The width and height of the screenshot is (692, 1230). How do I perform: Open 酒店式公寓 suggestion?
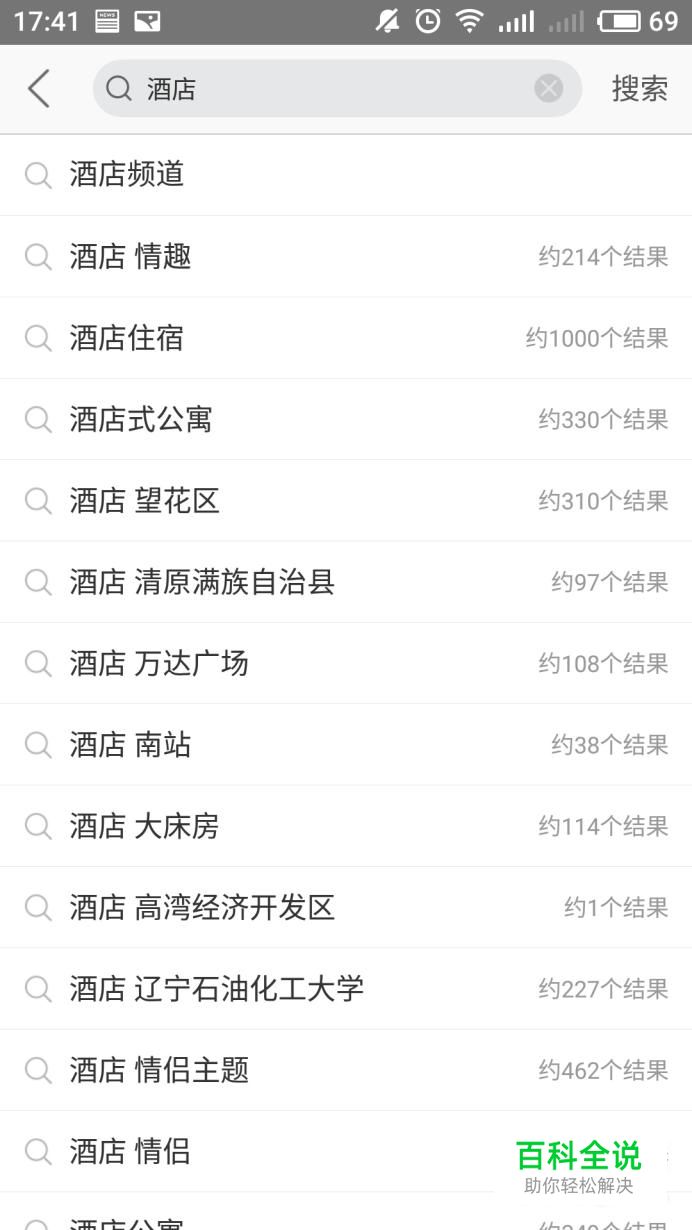click(x=141, y=420)
